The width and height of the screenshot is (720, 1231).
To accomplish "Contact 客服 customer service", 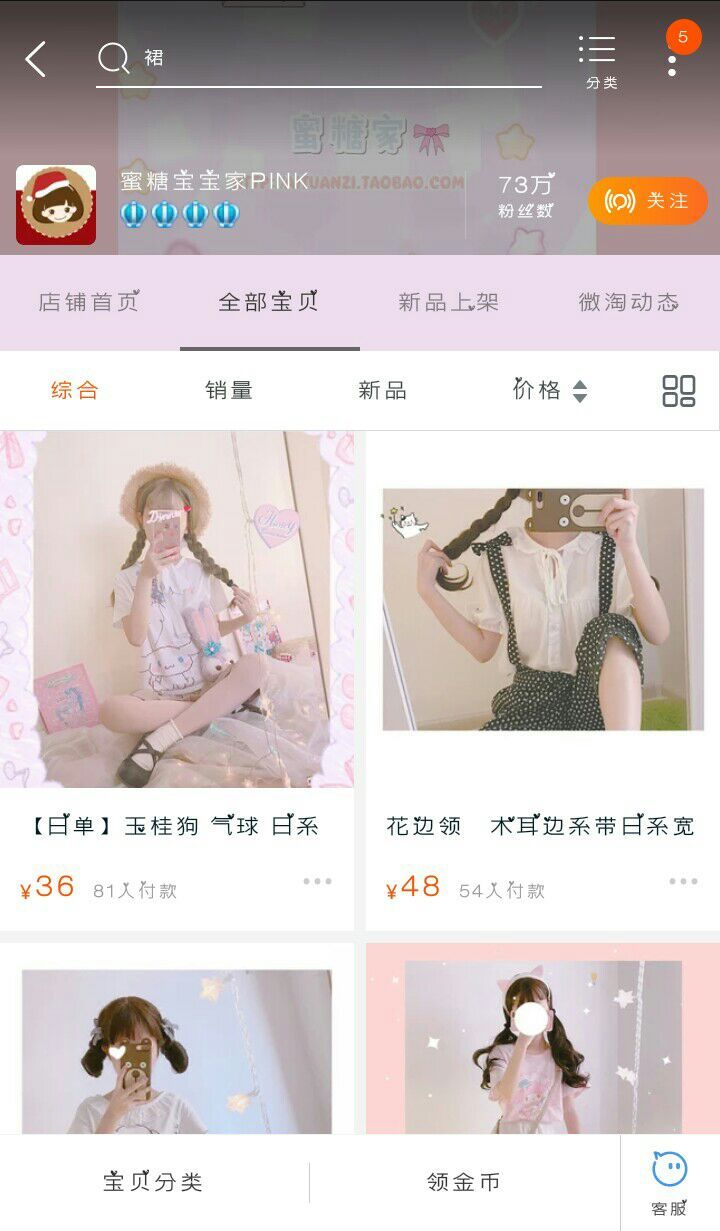I will click(x=669, y=1183).
